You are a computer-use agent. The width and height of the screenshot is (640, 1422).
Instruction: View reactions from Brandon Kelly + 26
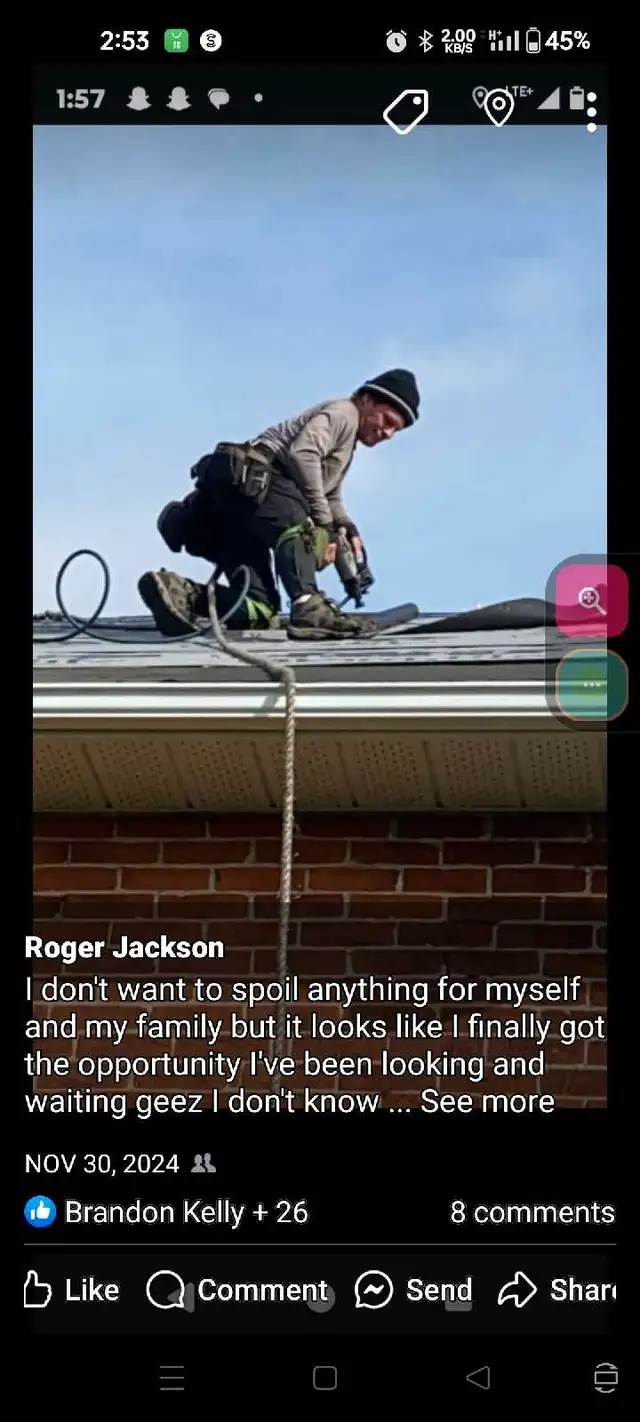click(x=166, y=1212)
